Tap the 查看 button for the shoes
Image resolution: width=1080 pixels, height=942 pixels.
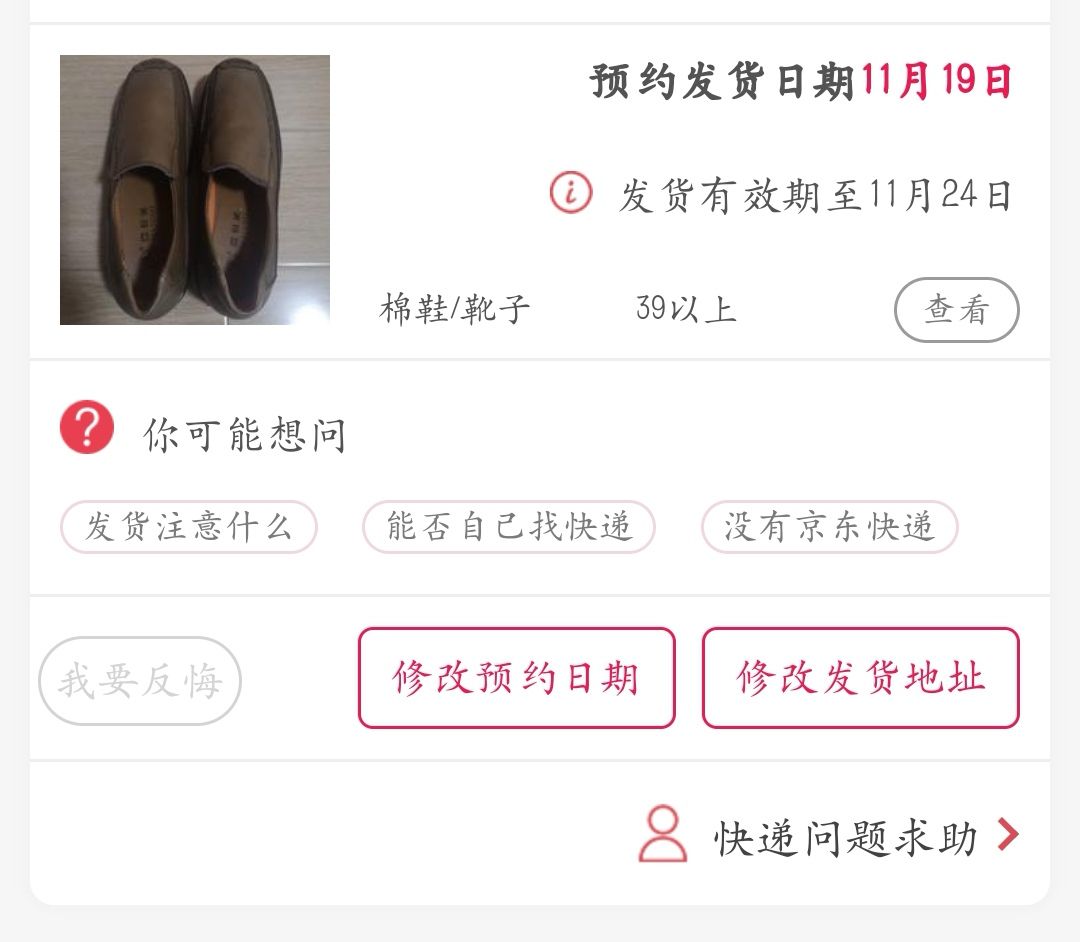coord(956,310)
